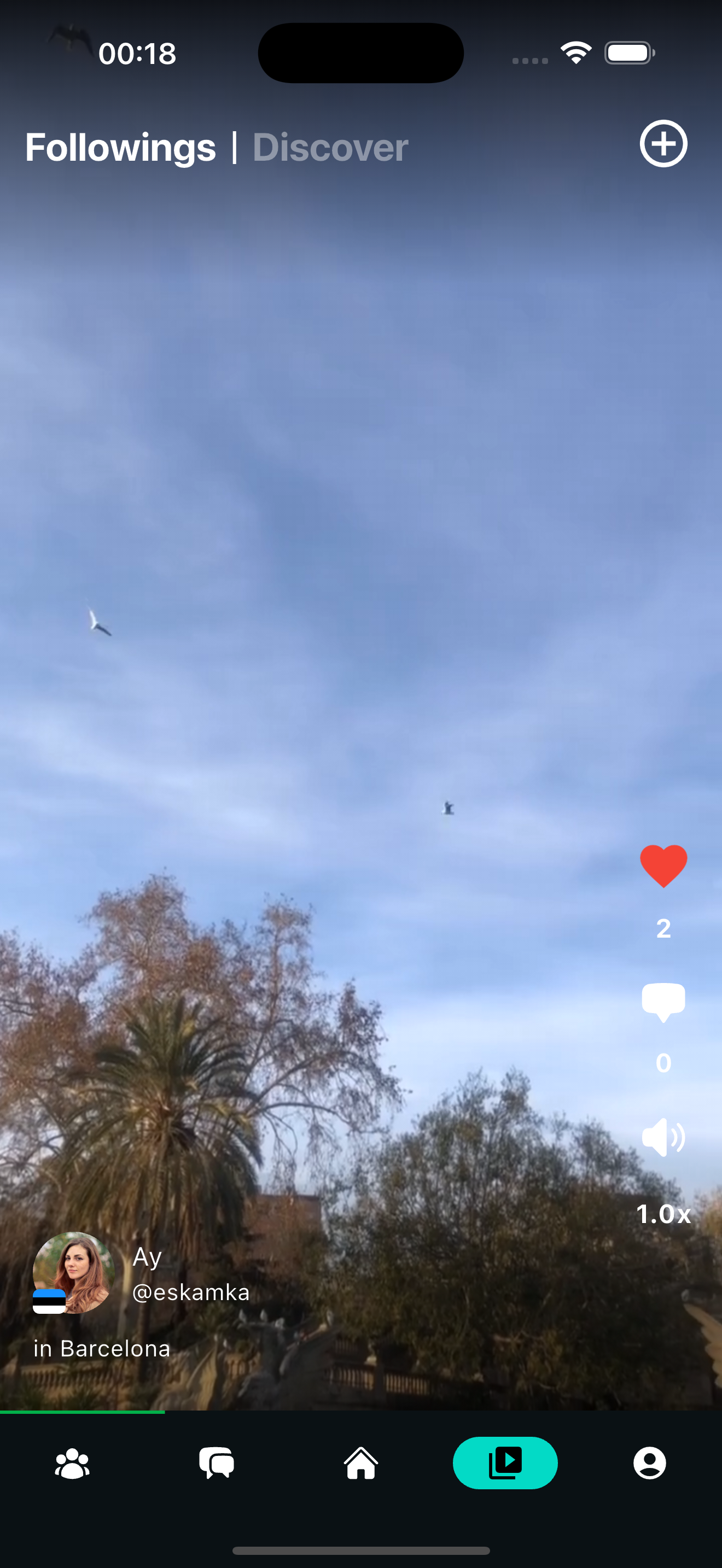Viewport: 722px width, 1568px height.
Task: Open my profile tab
Action: (650, 1464)
